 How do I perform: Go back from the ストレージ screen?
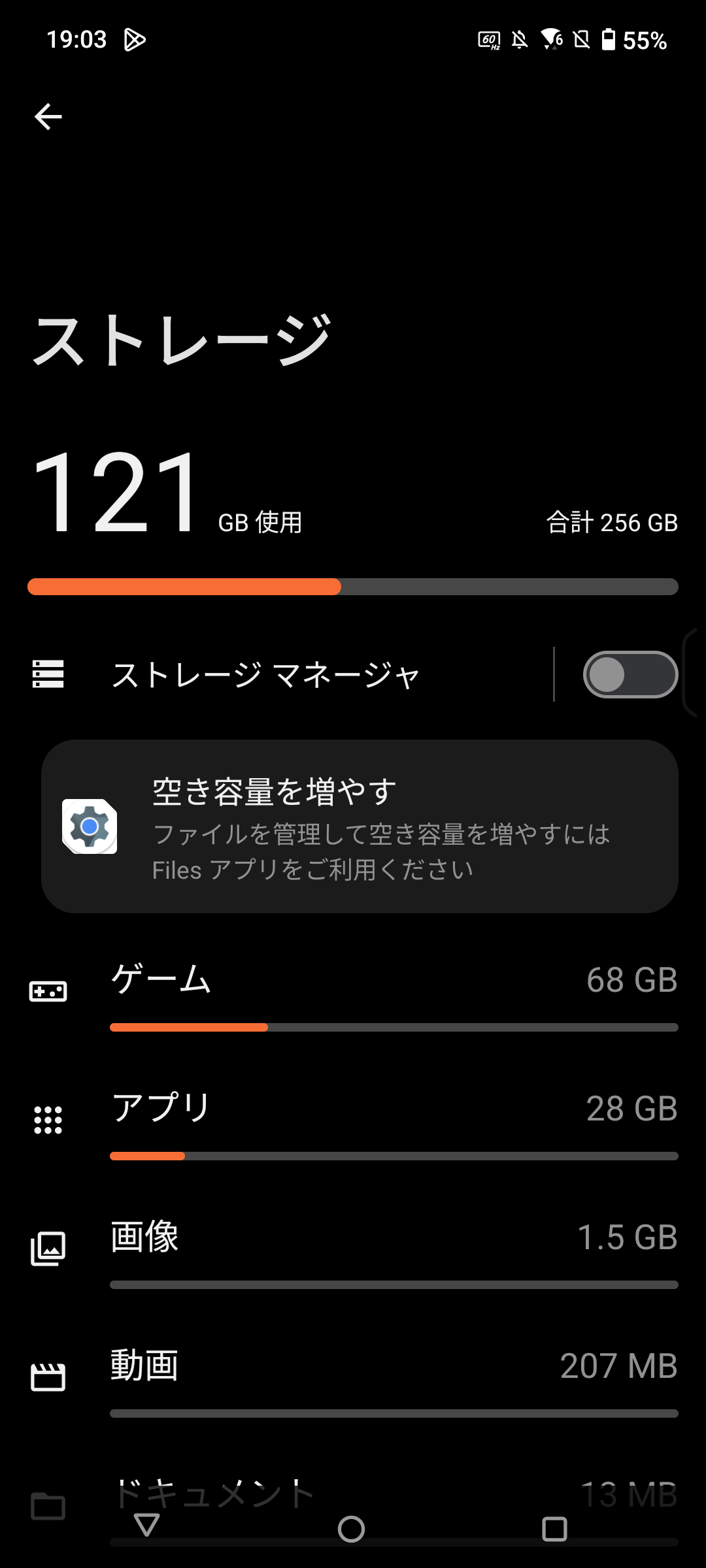48,117
